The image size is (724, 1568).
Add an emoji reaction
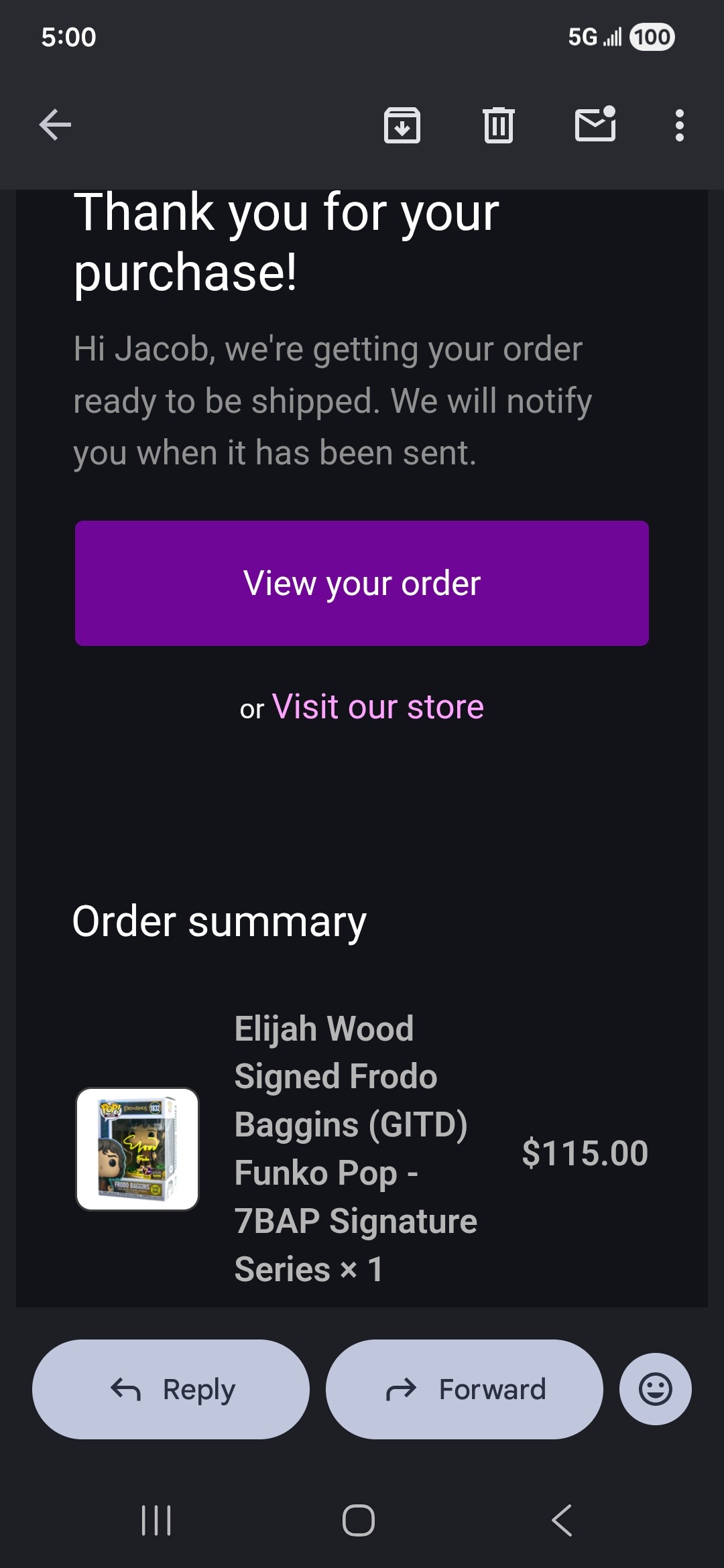point(655,1389)
